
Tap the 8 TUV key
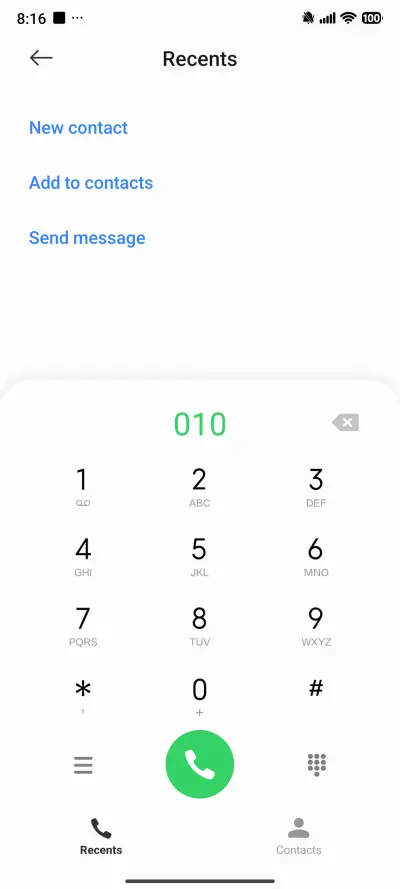tap(199, 626)
